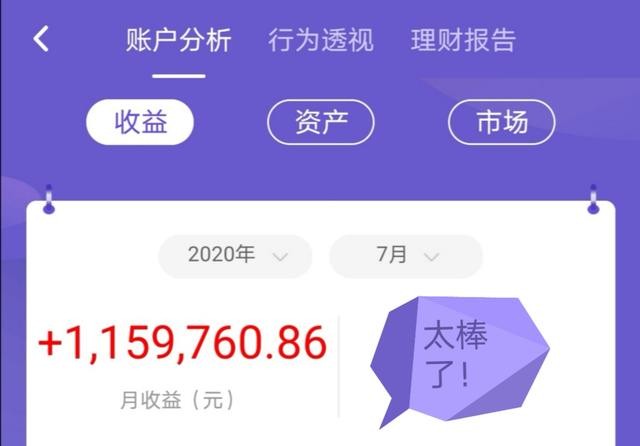The width and height of the screenshot is (640, 446).
Task: Switch to the 行为透视 tab
Action: point(321,41)
